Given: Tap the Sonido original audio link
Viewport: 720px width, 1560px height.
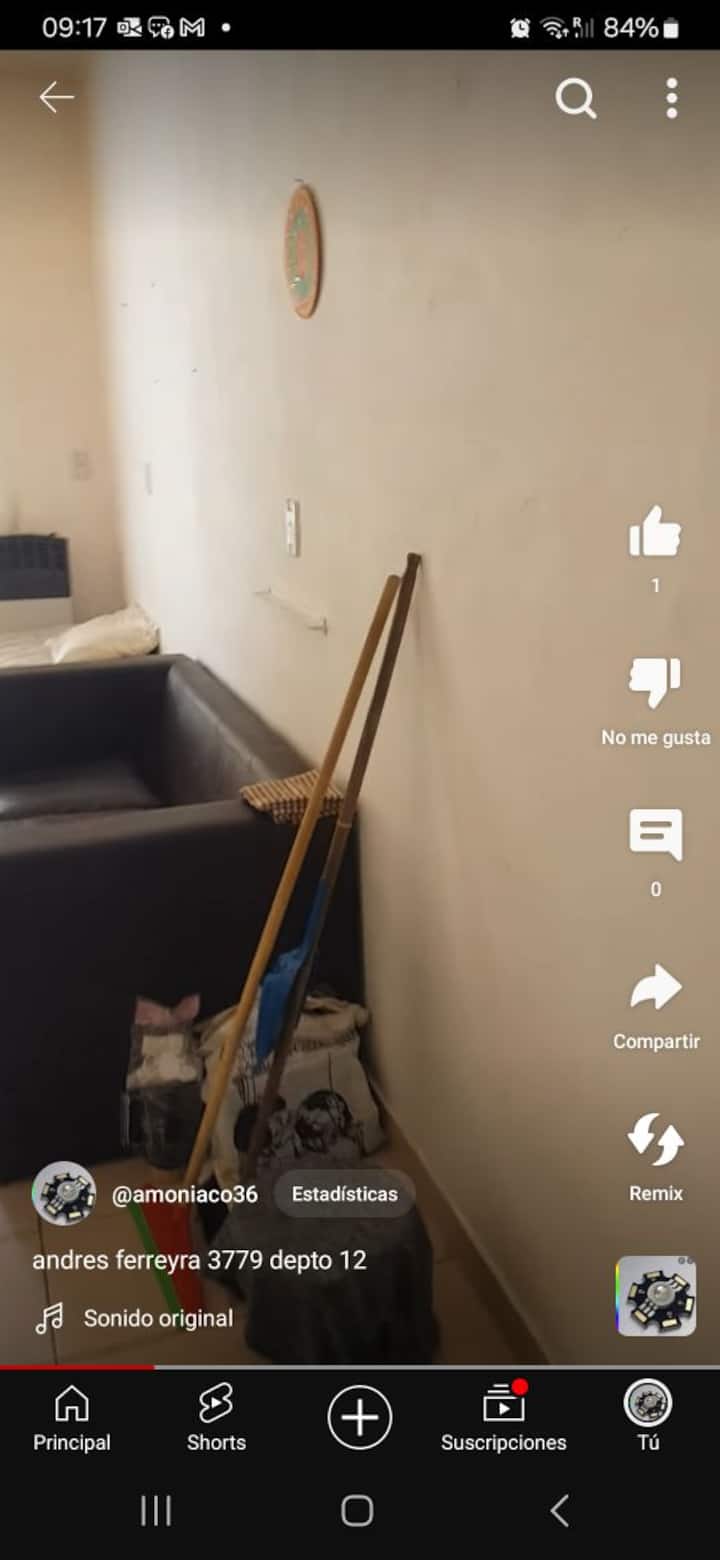Looking at the screenshot, I should click(158, 1318).
